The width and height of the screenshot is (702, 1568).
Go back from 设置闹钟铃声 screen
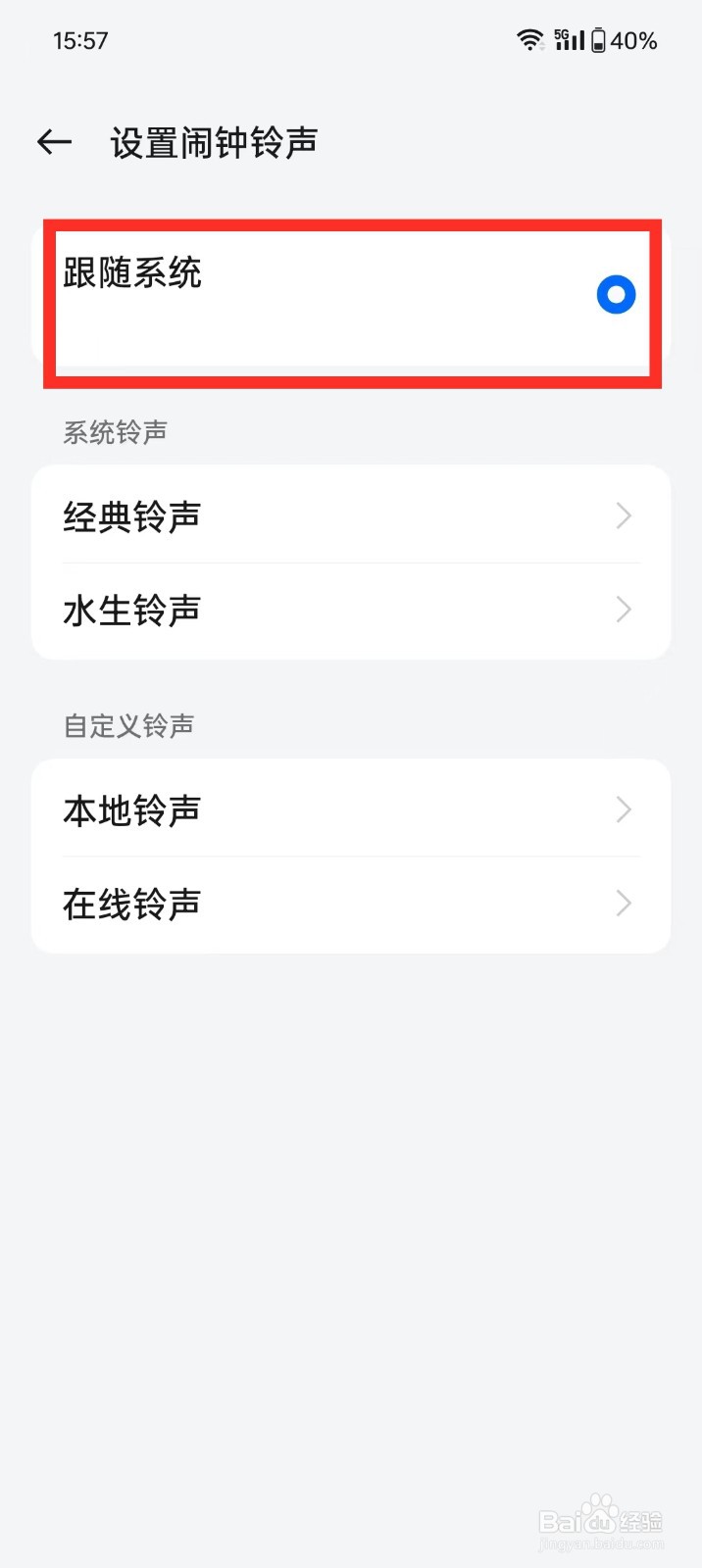[55, 143]
